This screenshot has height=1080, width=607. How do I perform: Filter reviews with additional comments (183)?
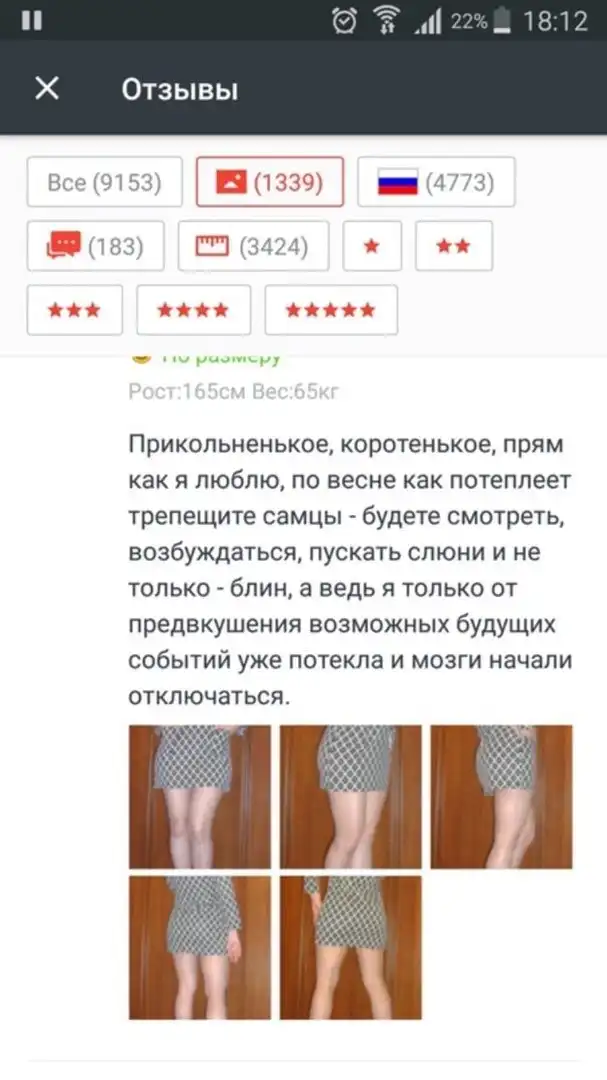[x=95, y=246]
